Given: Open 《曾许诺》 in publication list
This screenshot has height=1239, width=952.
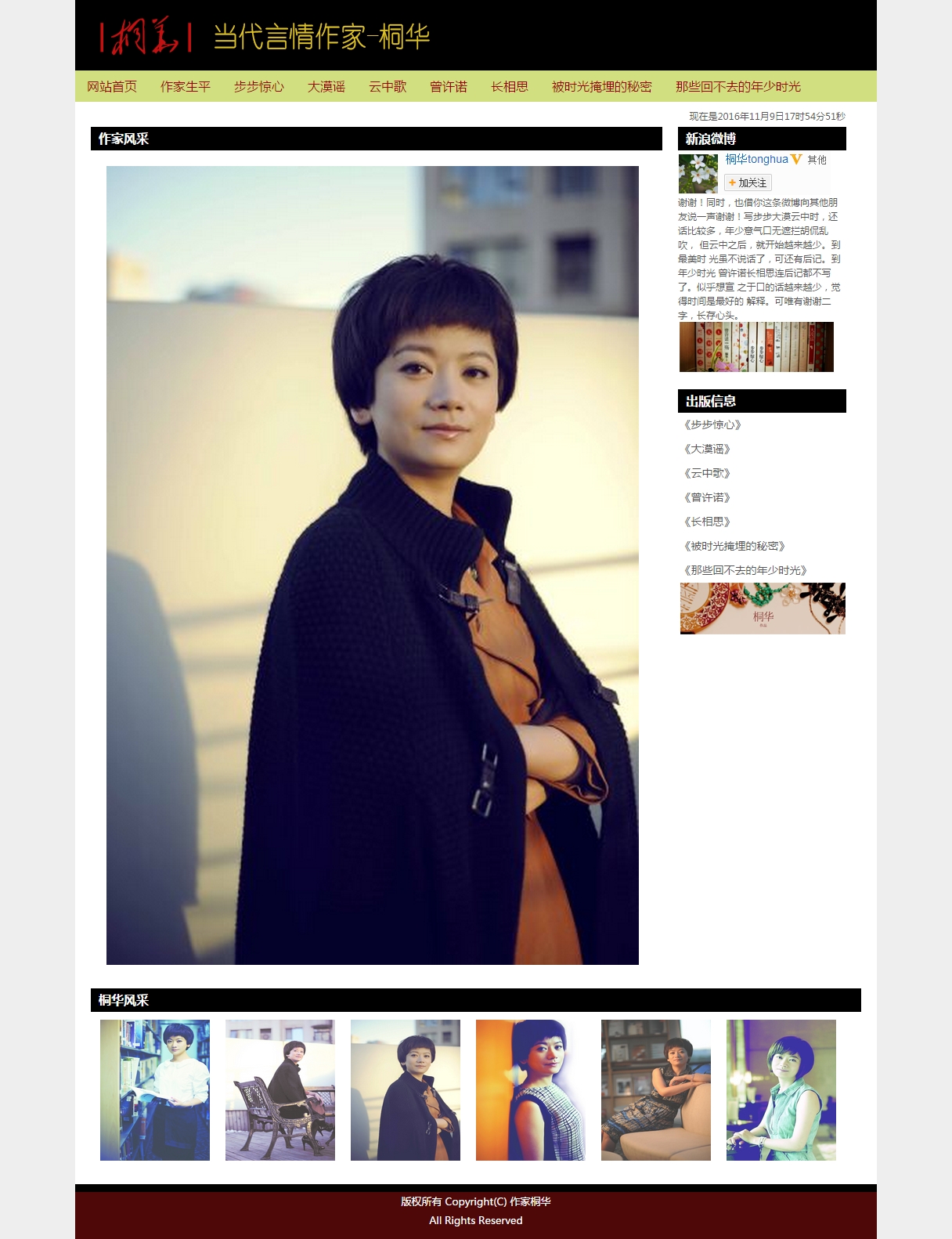Looking at the screenshot, I should [x=707, y=497].
